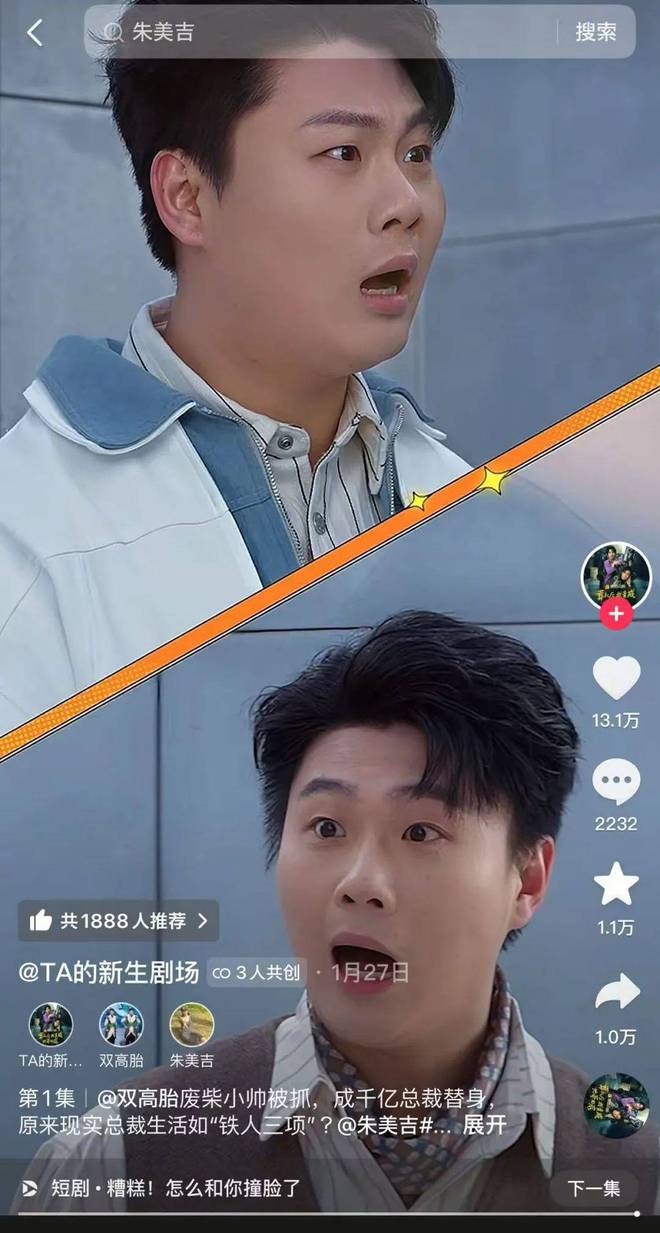This screenshot has width=660, height=1233.
Task: Open the comments with 2232 replies
Action: coord(616,782)
